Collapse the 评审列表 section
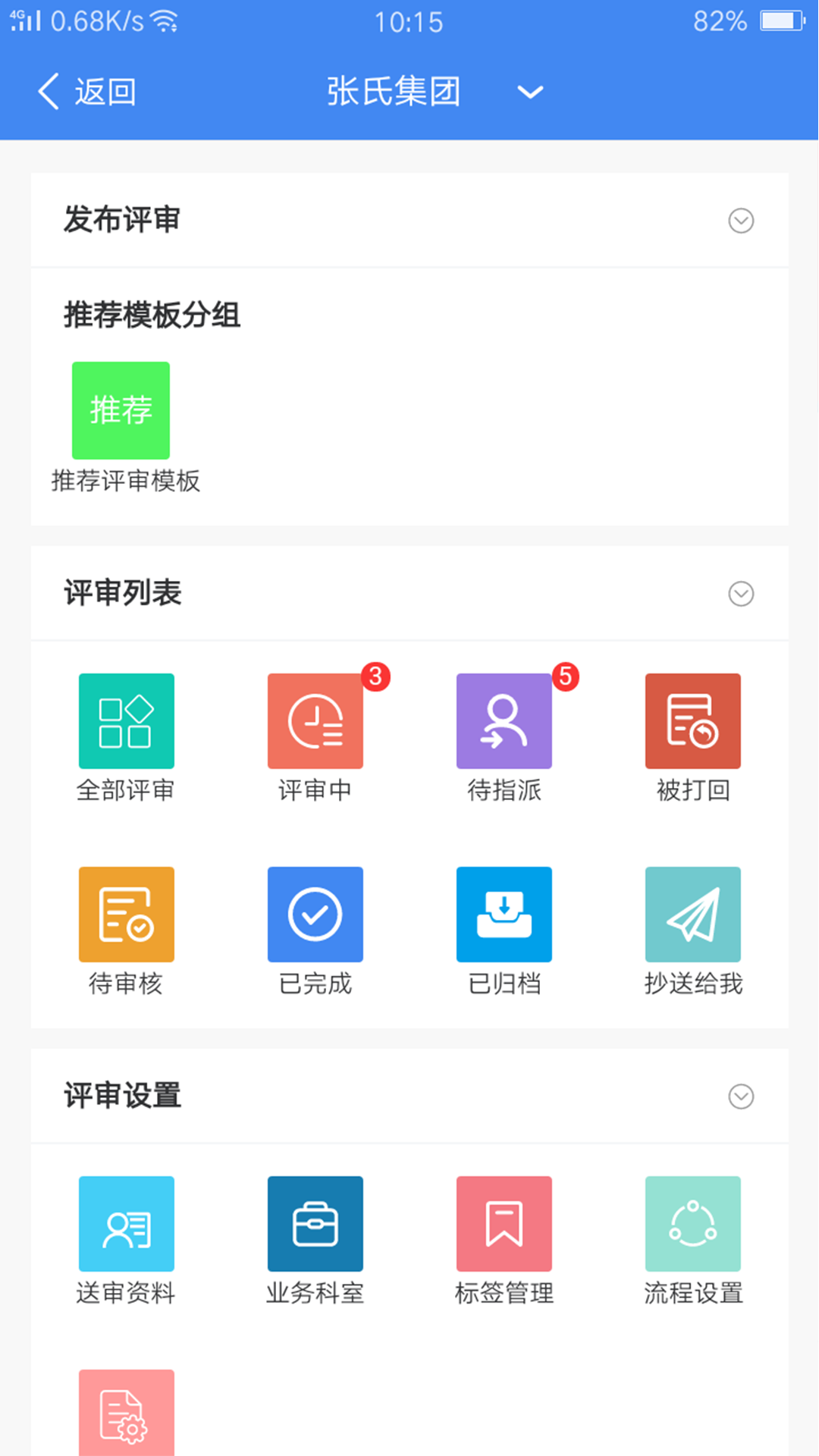The image size is (819, 1456). tap(741, 595)
